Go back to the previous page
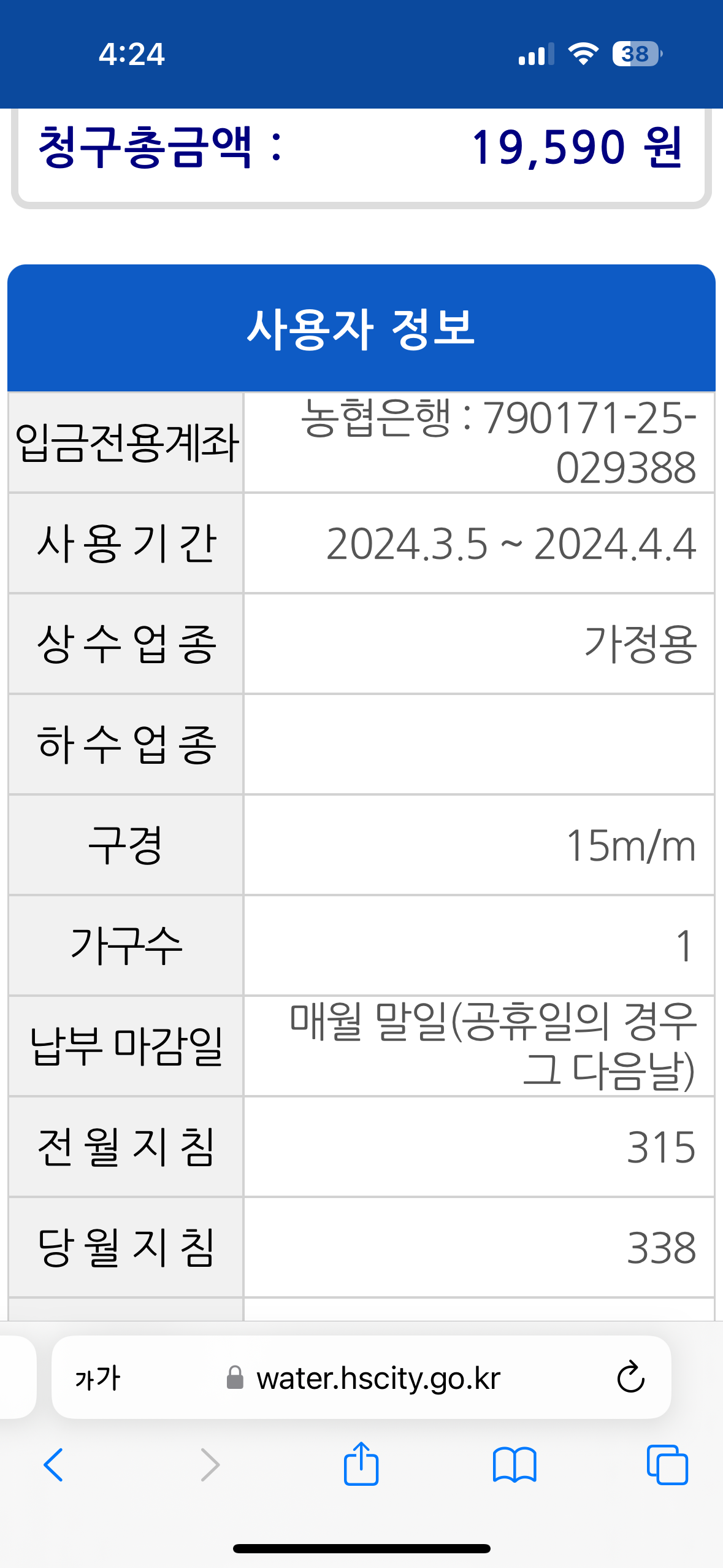 pyautogui.click(x=53, y=1465)
